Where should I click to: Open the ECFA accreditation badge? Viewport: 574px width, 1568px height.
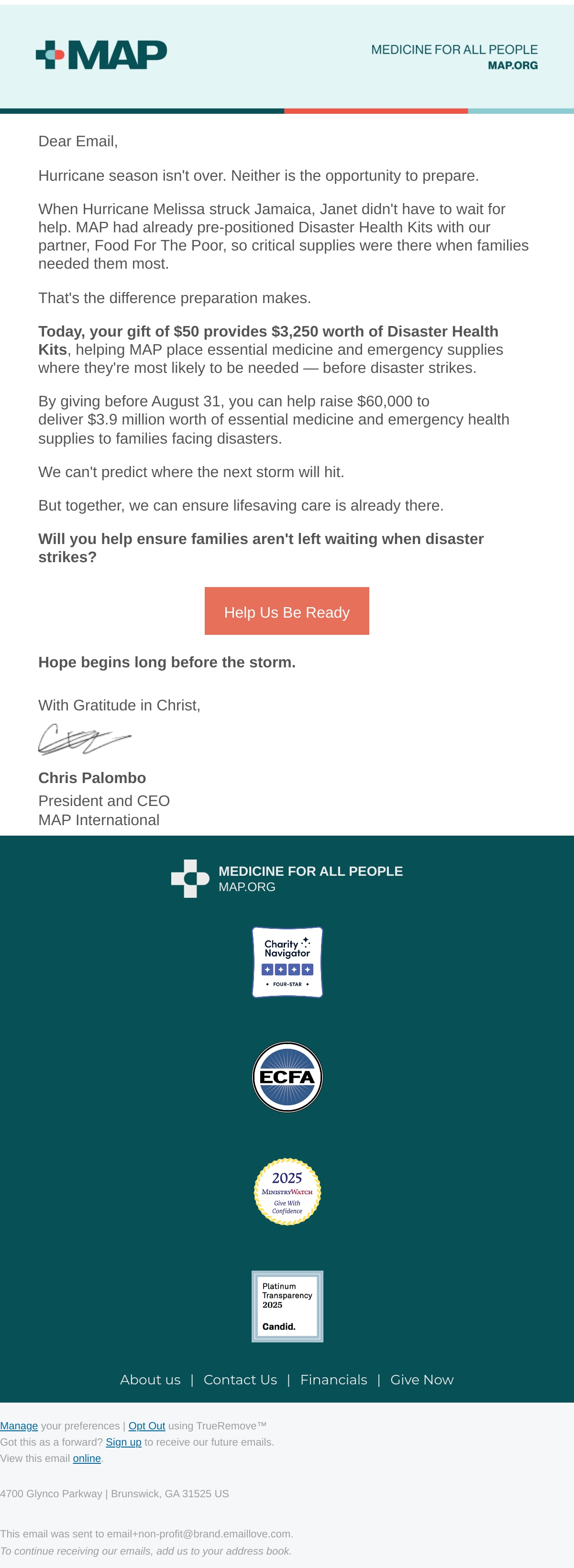point(287,1077)
